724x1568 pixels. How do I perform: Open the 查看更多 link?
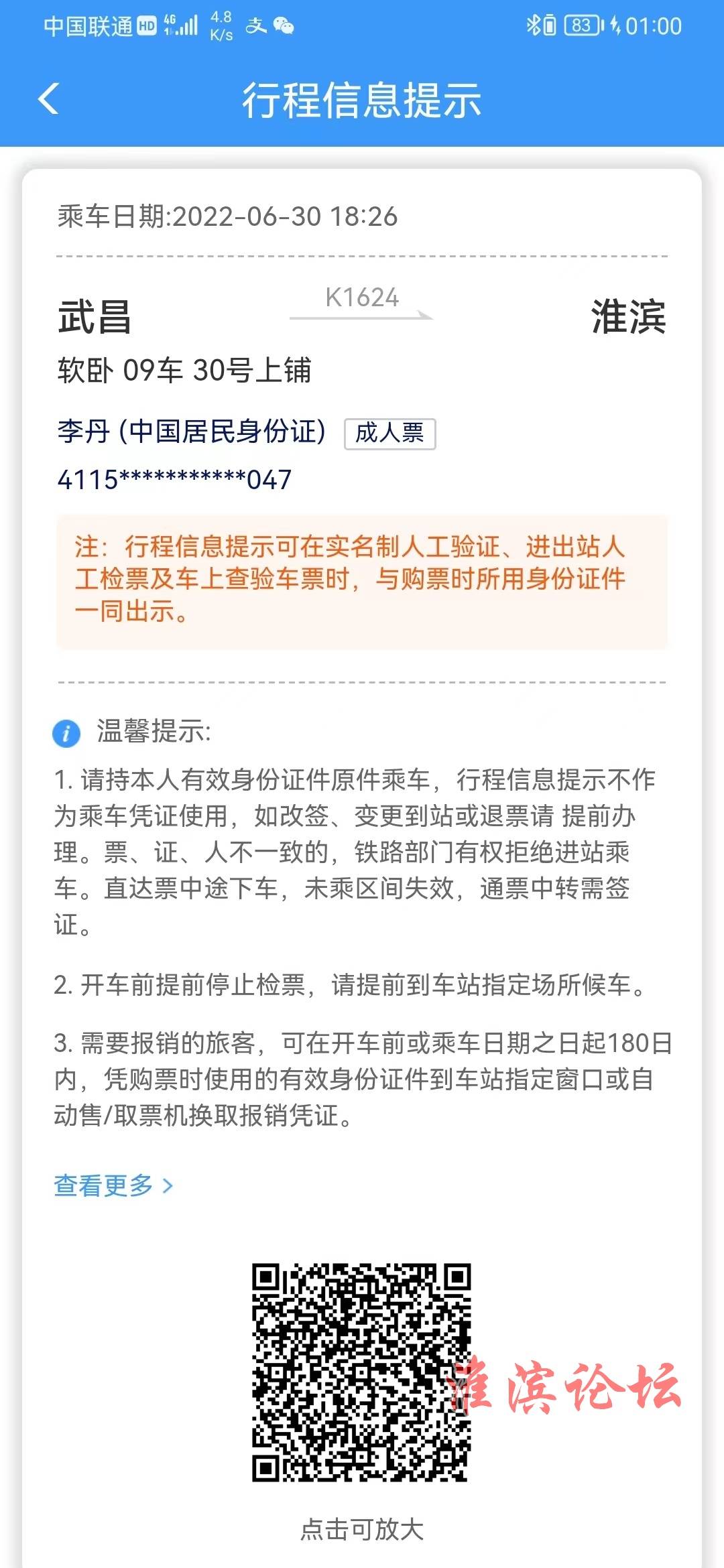pos(113,1186)
